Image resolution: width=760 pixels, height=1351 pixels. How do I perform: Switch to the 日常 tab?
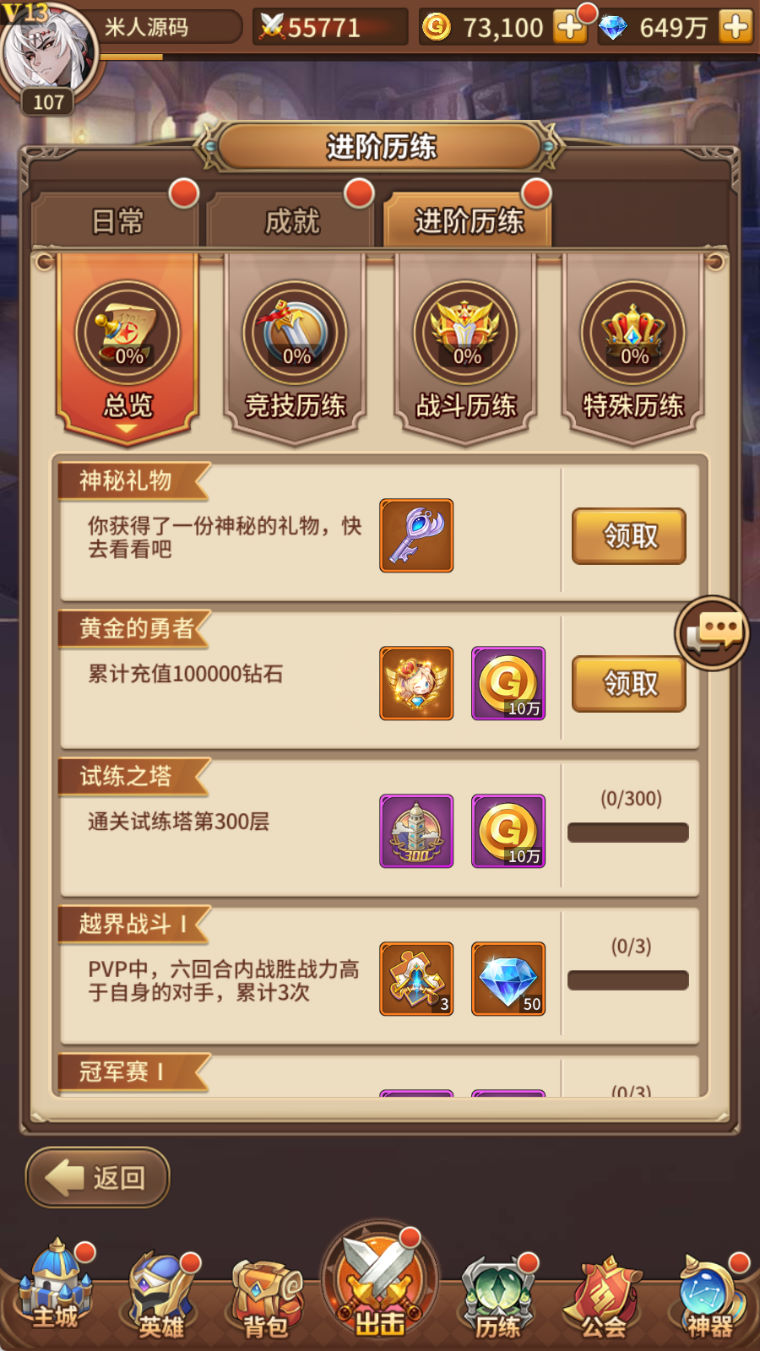pos(117,221)
